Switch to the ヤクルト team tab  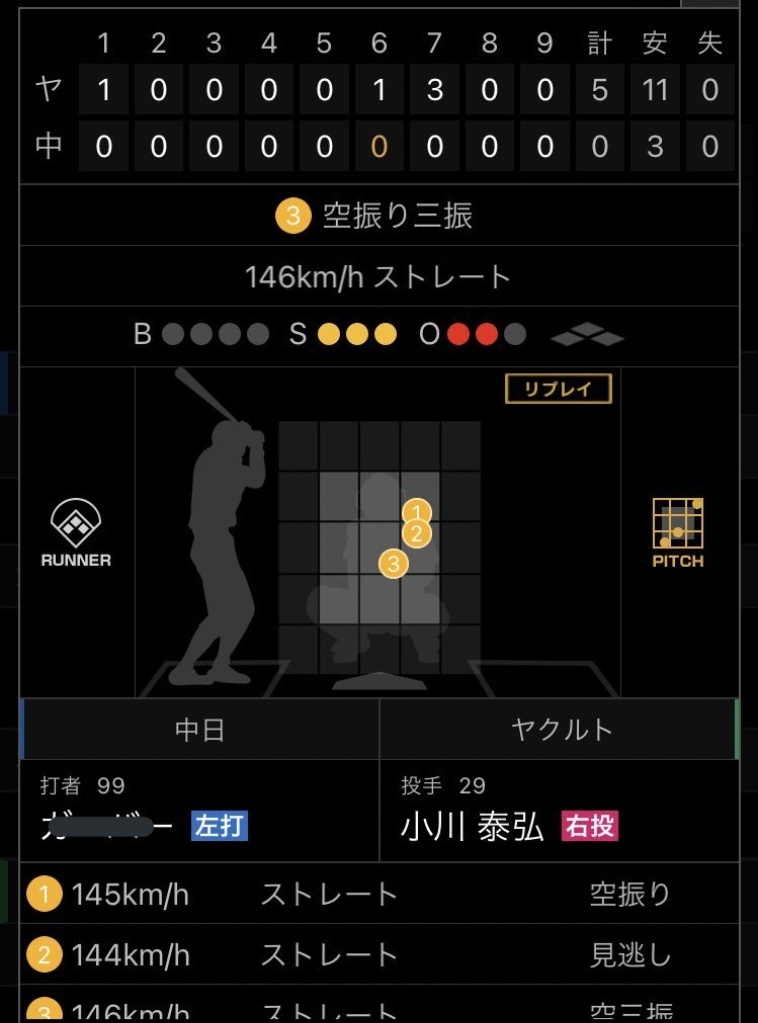click(x=560, y=730)
